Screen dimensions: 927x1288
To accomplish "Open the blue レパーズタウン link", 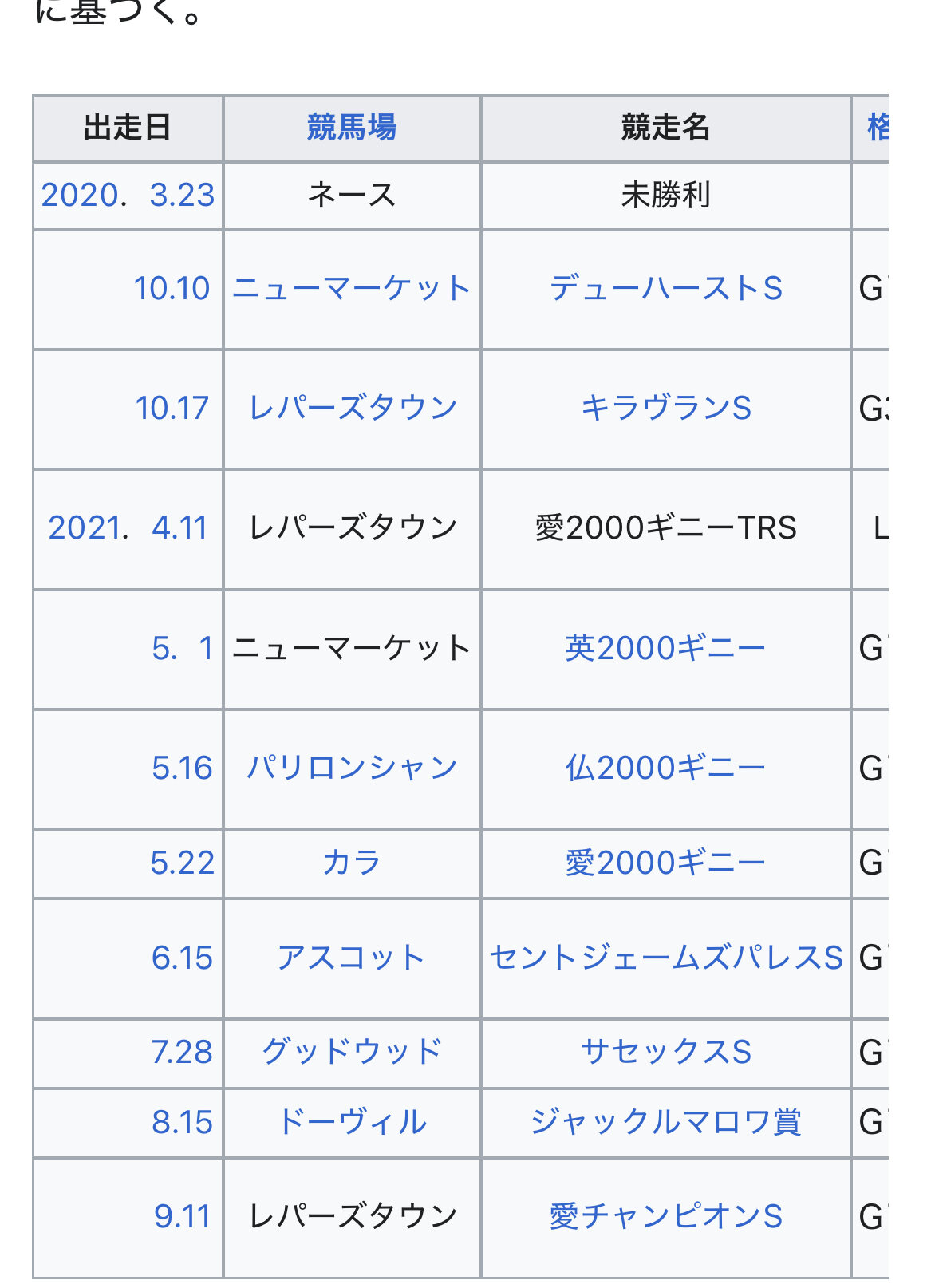I will pyautogui.click(x=352, y=408).
